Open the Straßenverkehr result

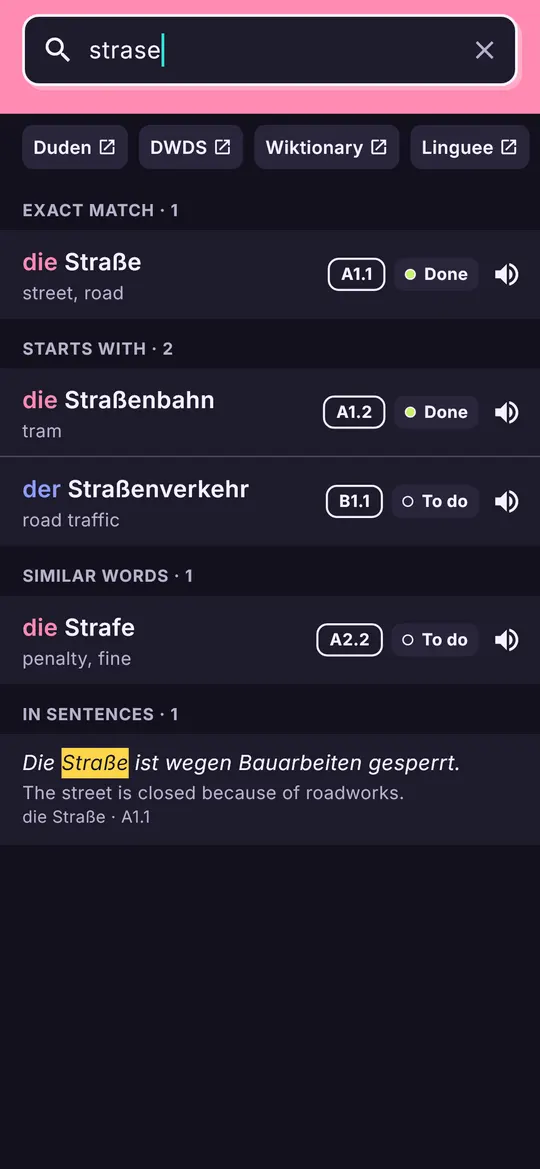[x=270, y=502]
